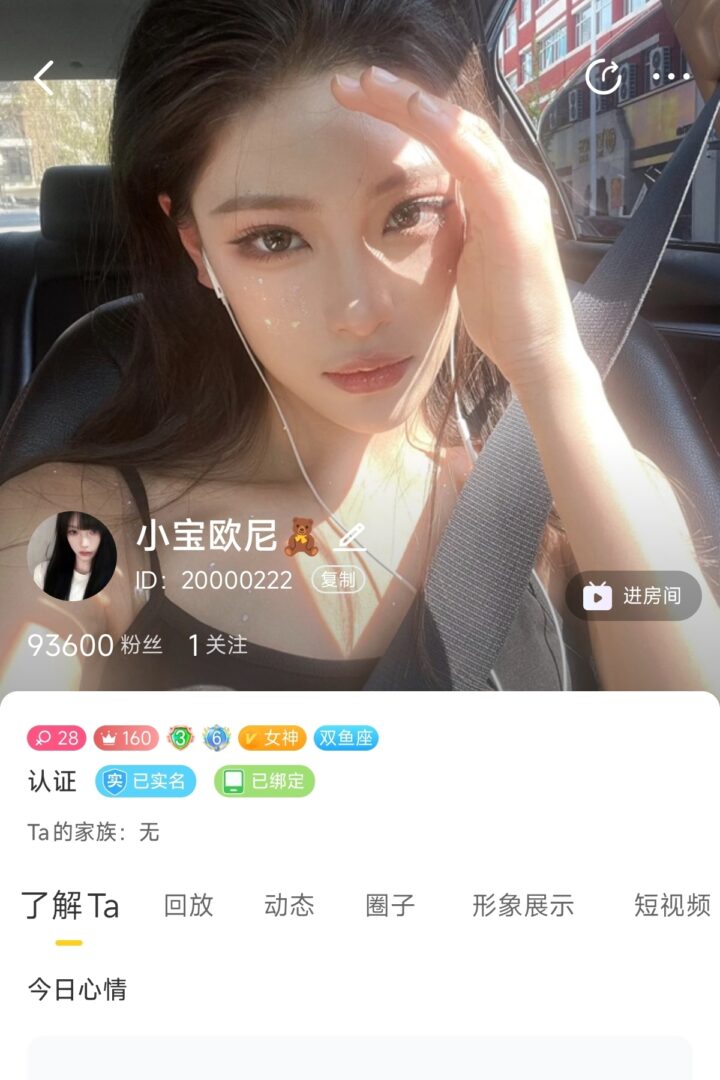Image resolution: width=720 pixels, height=1080 pixels.
Task: Switch to the 动态 tab
Action: click(289, 906)
